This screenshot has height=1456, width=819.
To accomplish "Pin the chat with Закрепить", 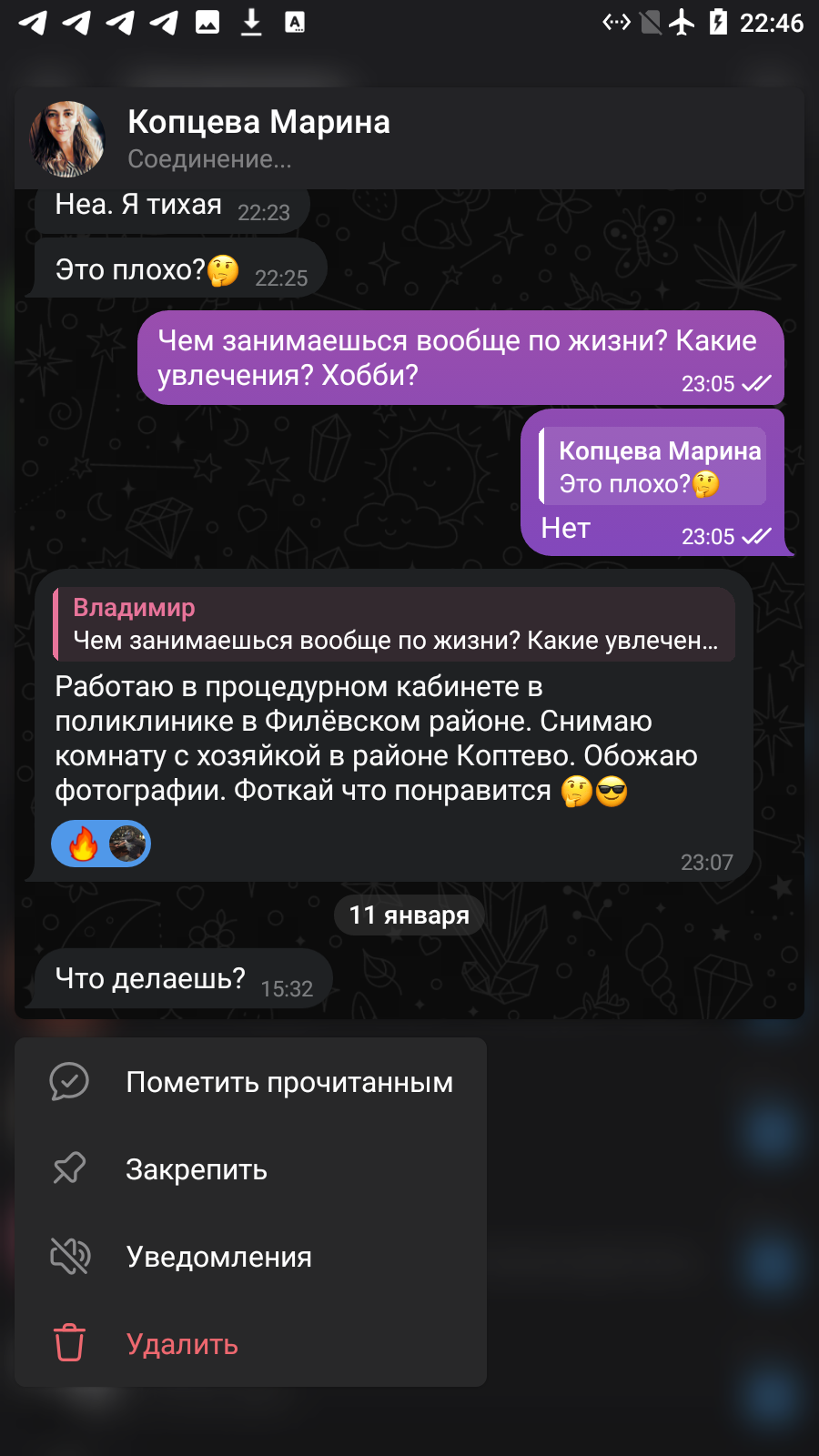I will pos(250,1169).
